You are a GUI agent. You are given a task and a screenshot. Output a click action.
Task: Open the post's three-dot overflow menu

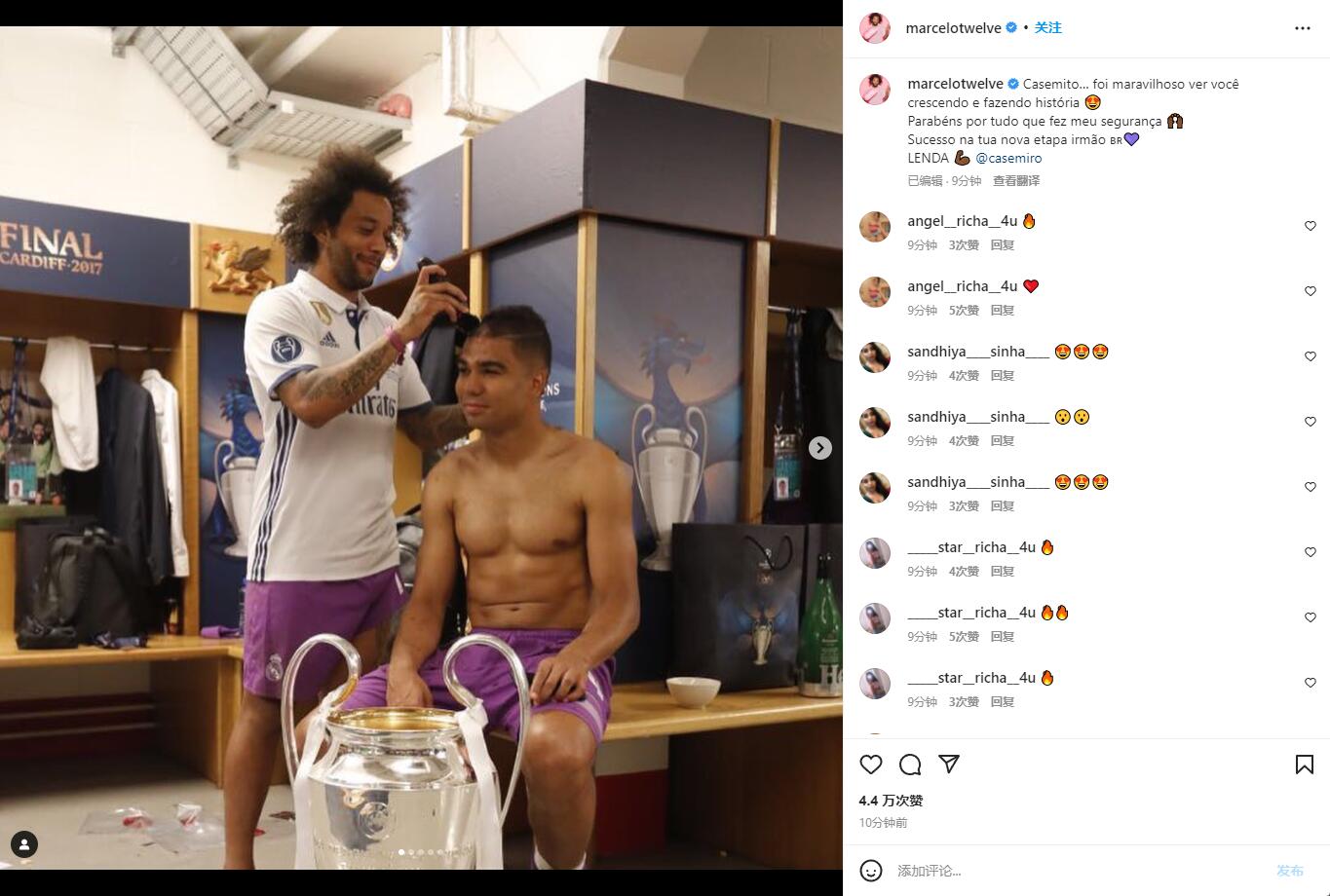1302,28
